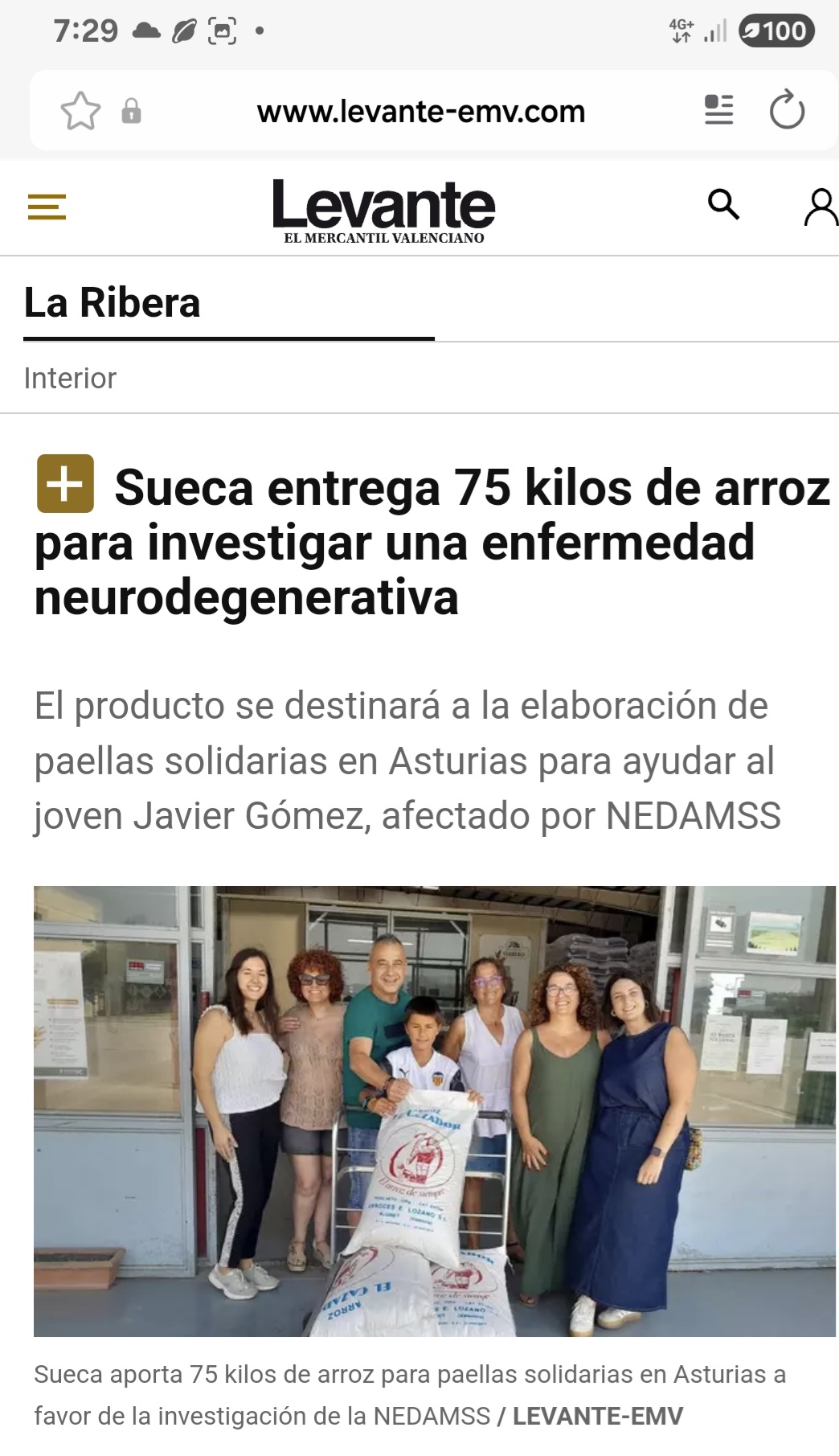839x1456 pixels.
Task: Open the article's main photo
Action: click(x=434, y=1110)
